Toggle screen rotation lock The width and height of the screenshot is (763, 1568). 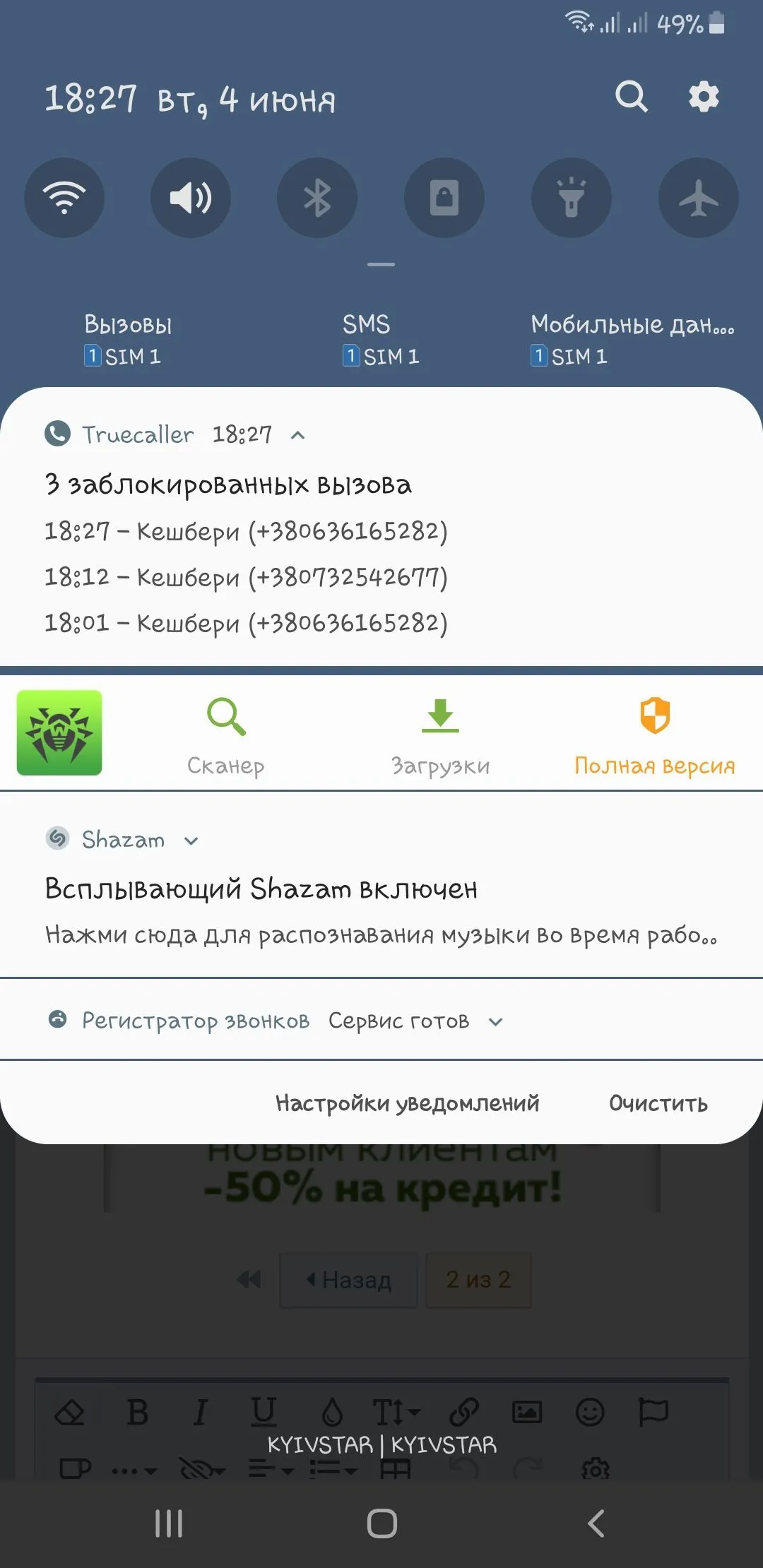(444, 198)
